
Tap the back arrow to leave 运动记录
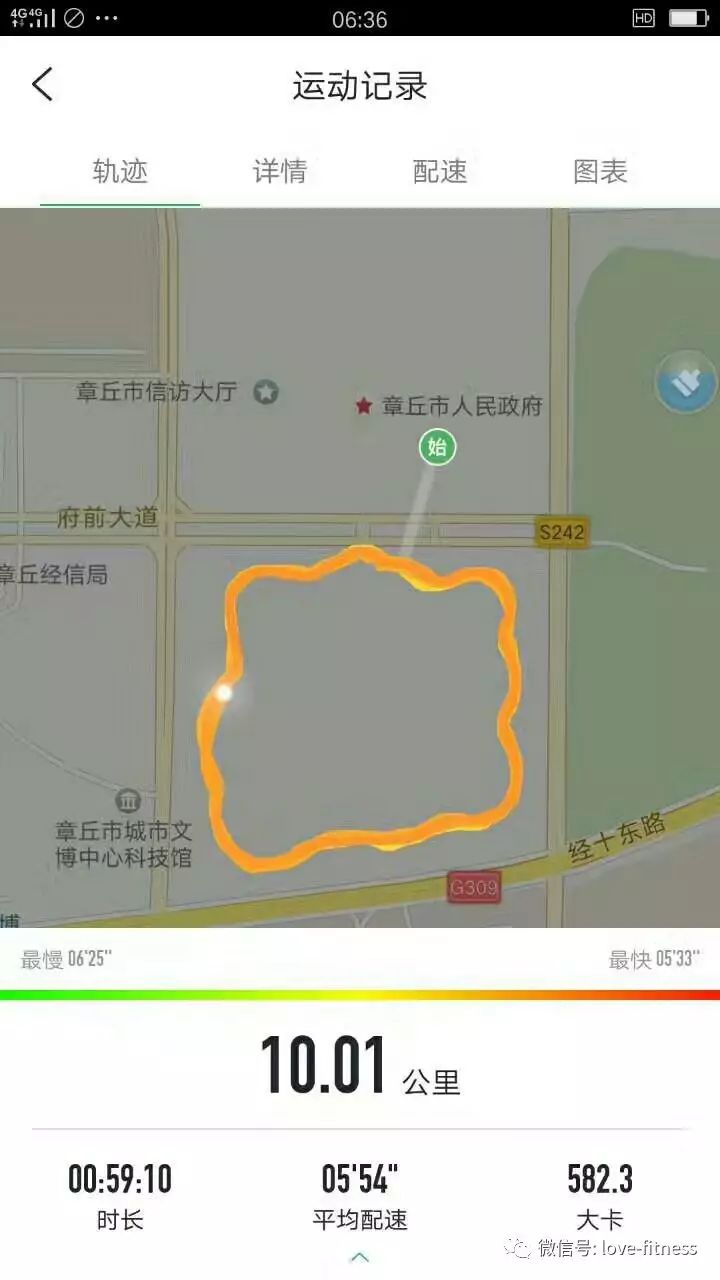(42, 84)
